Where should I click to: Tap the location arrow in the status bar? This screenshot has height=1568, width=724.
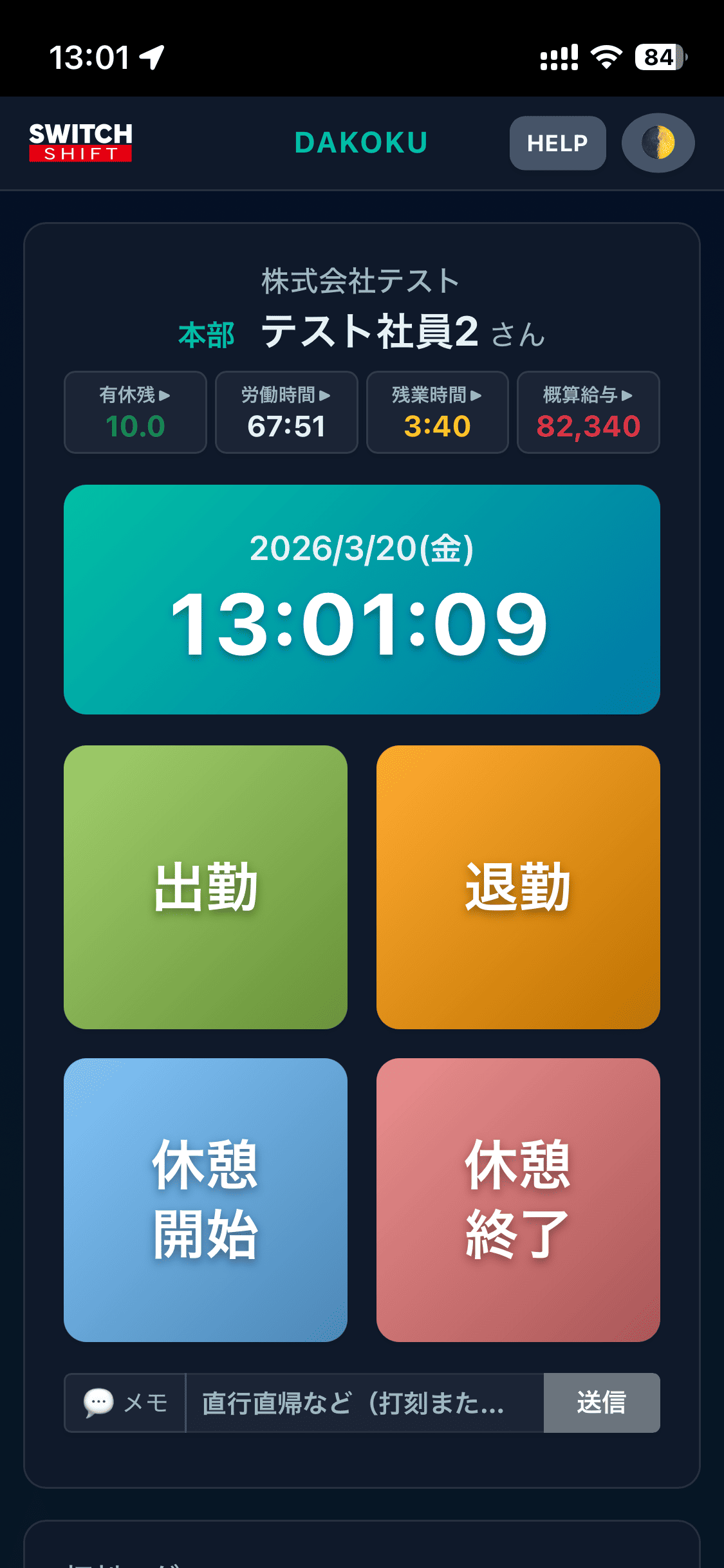coord(153,58)
